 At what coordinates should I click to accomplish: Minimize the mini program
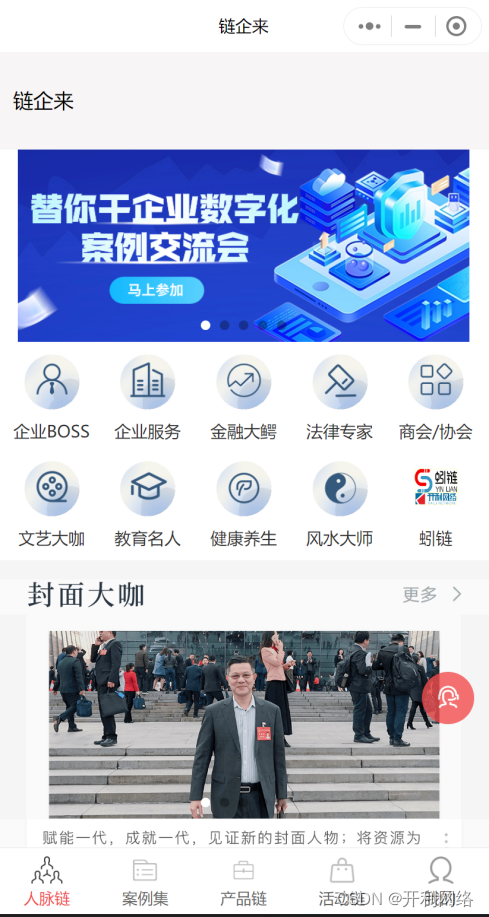coord(413,26)
